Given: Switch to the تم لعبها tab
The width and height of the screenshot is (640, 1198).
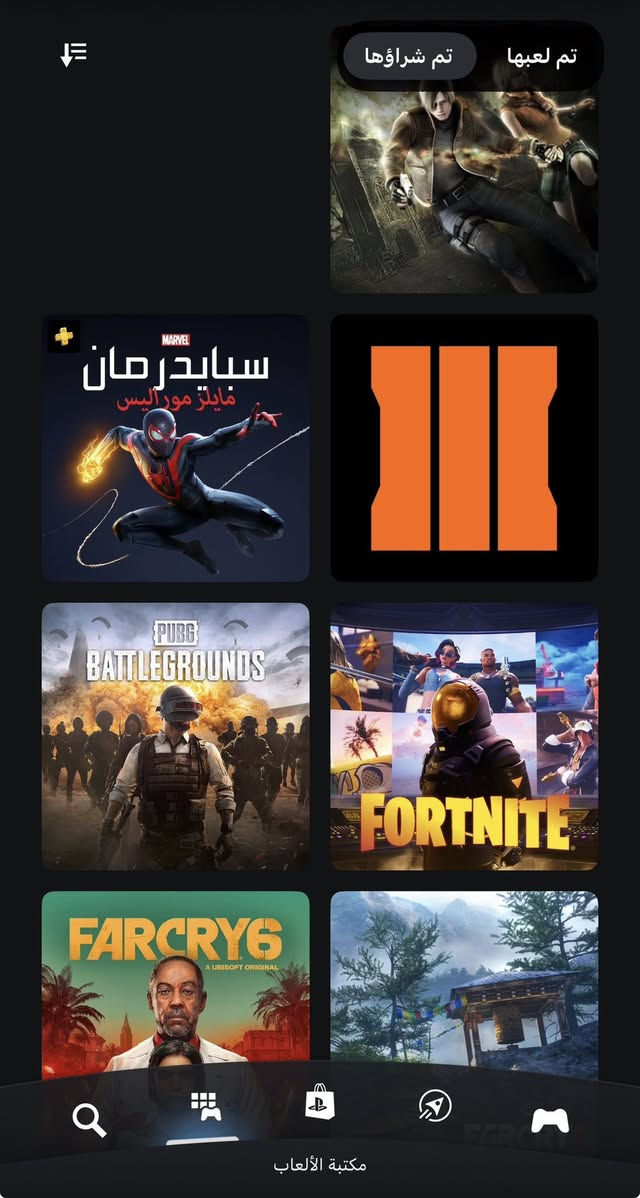Looking at the screenshot, I should pos(541,57).
